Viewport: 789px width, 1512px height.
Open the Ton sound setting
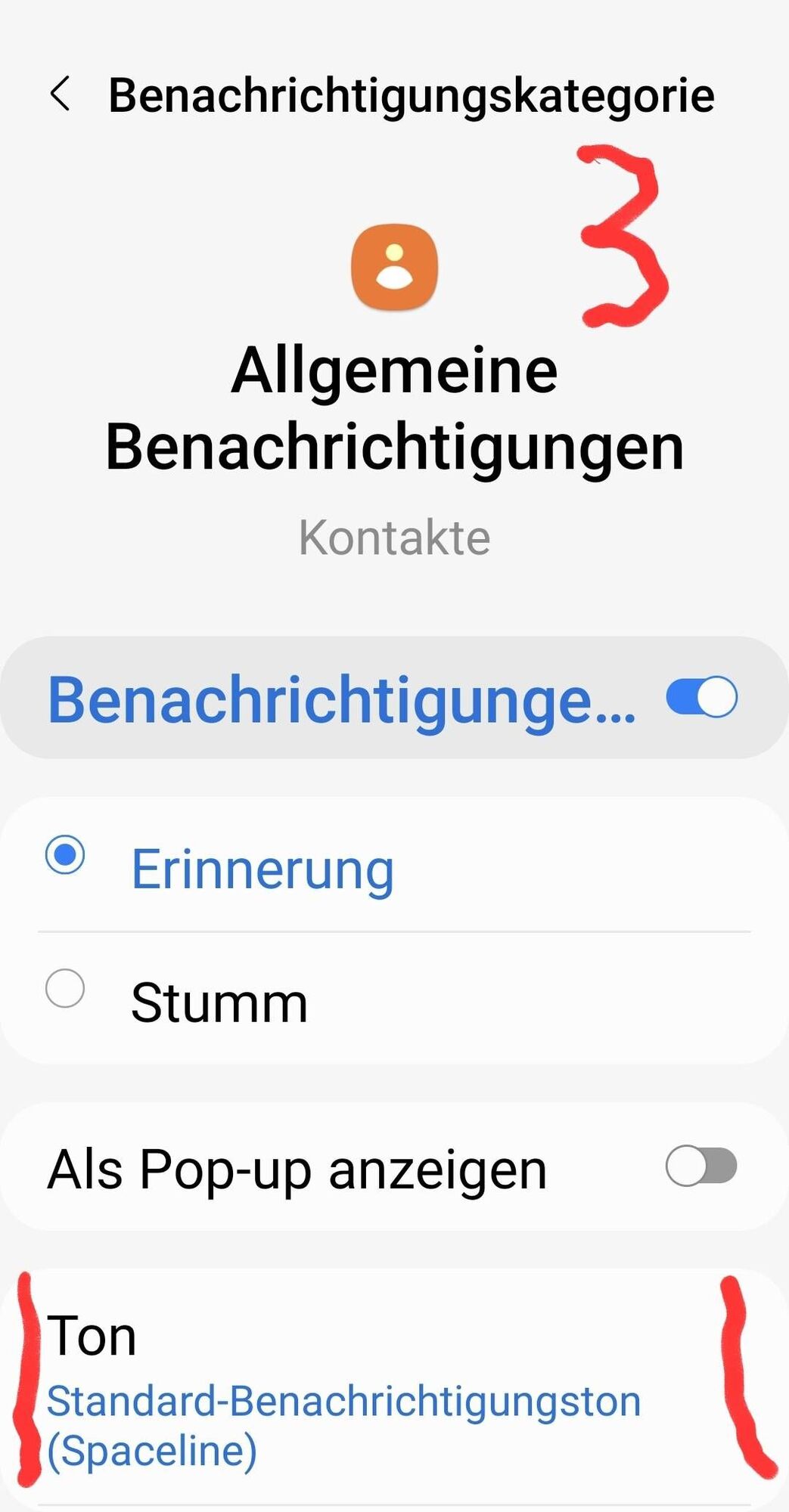(344, 1390)
